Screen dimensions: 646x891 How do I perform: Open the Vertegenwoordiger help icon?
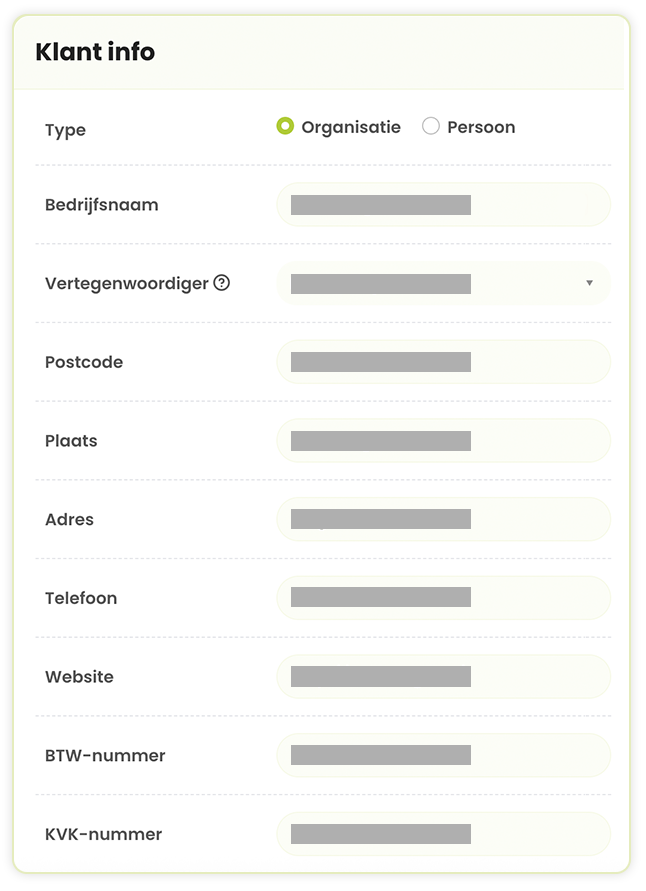coord(222,283)
